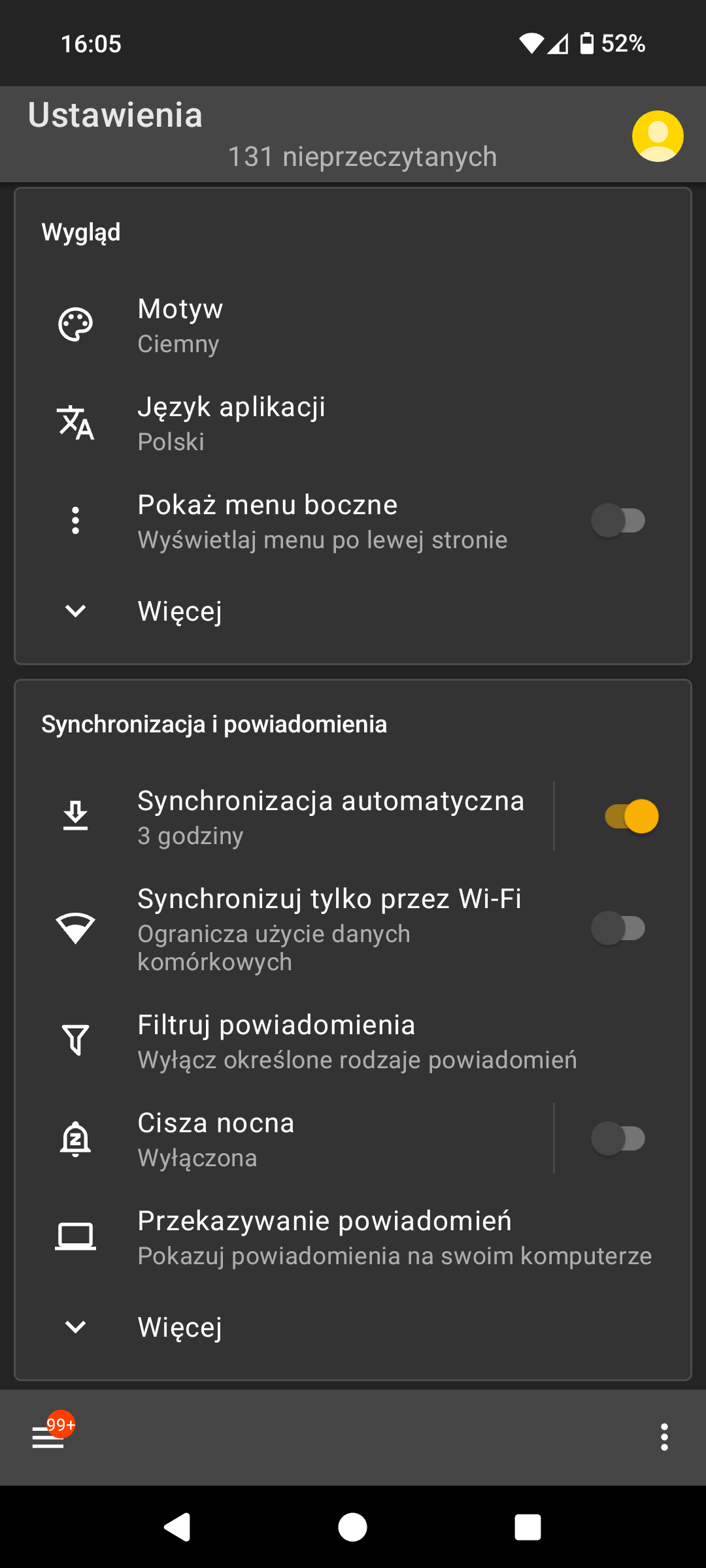Enable Synchronizuj tylko przez Wi-Fi

click(618, 928)
